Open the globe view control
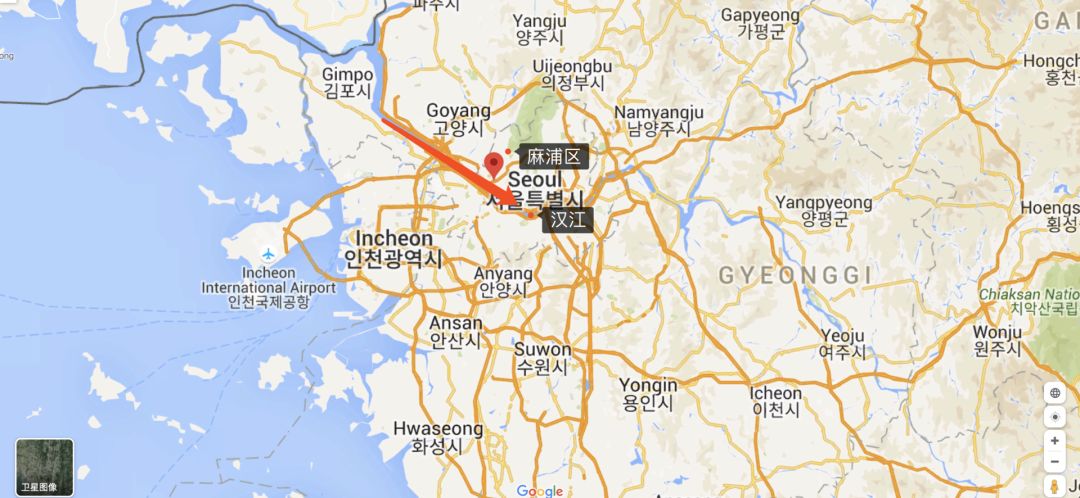The height and width of the screenshot is (498, 1080). point(1055,393)
